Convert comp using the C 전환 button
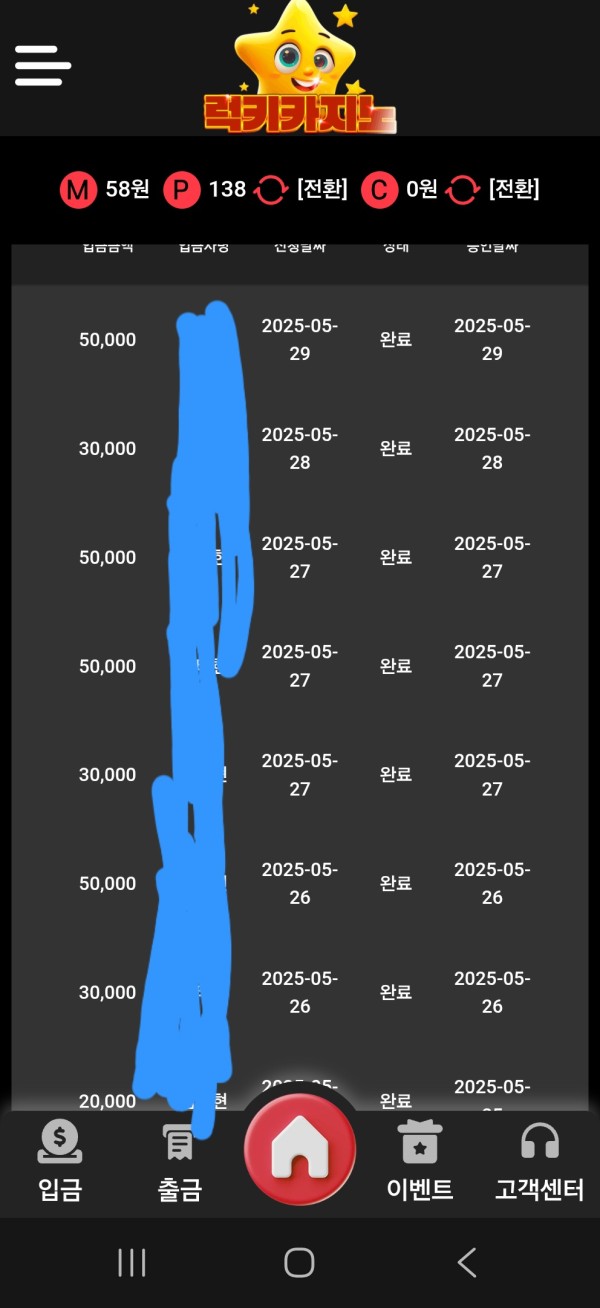This screenshot has height=1308, width=600. 513,189
